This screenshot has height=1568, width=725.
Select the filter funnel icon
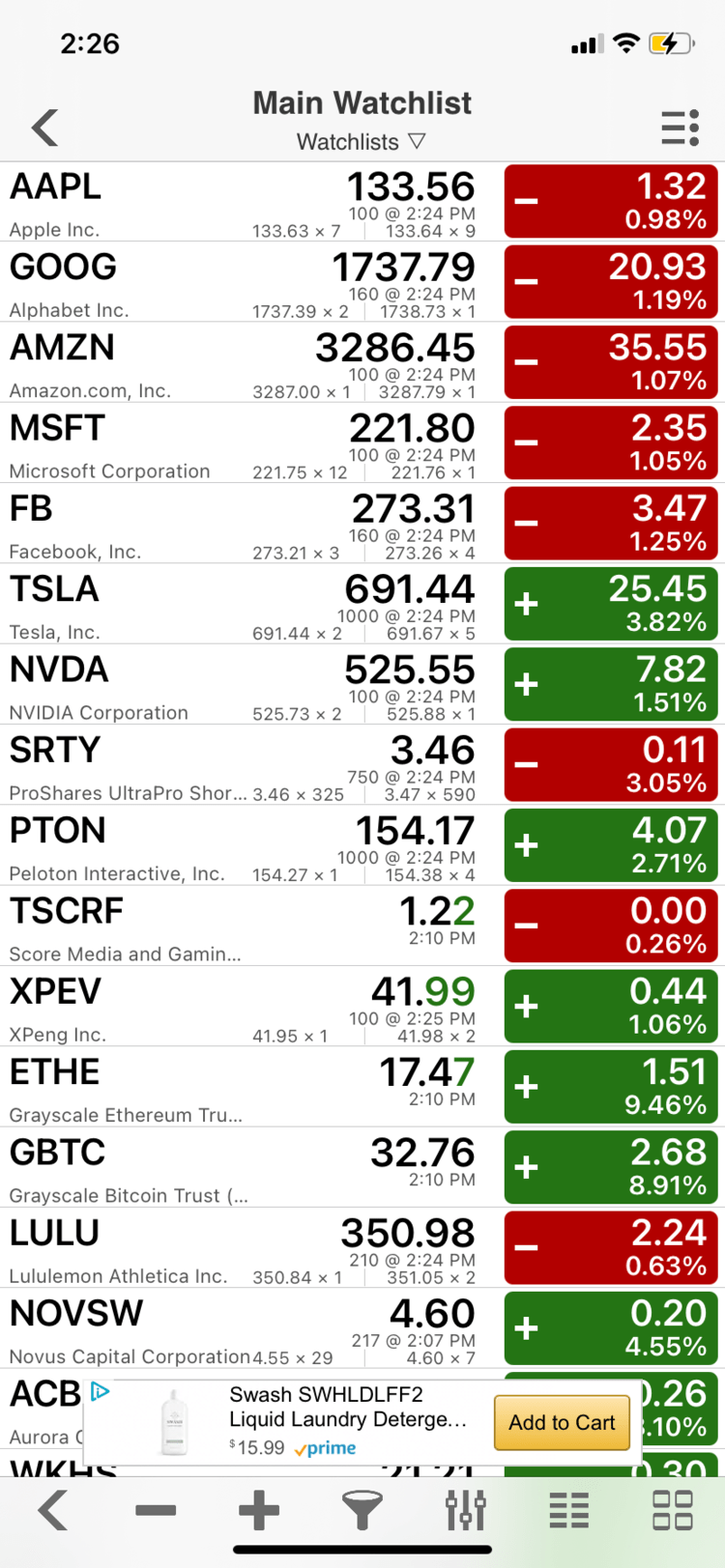pos(362,1510)
